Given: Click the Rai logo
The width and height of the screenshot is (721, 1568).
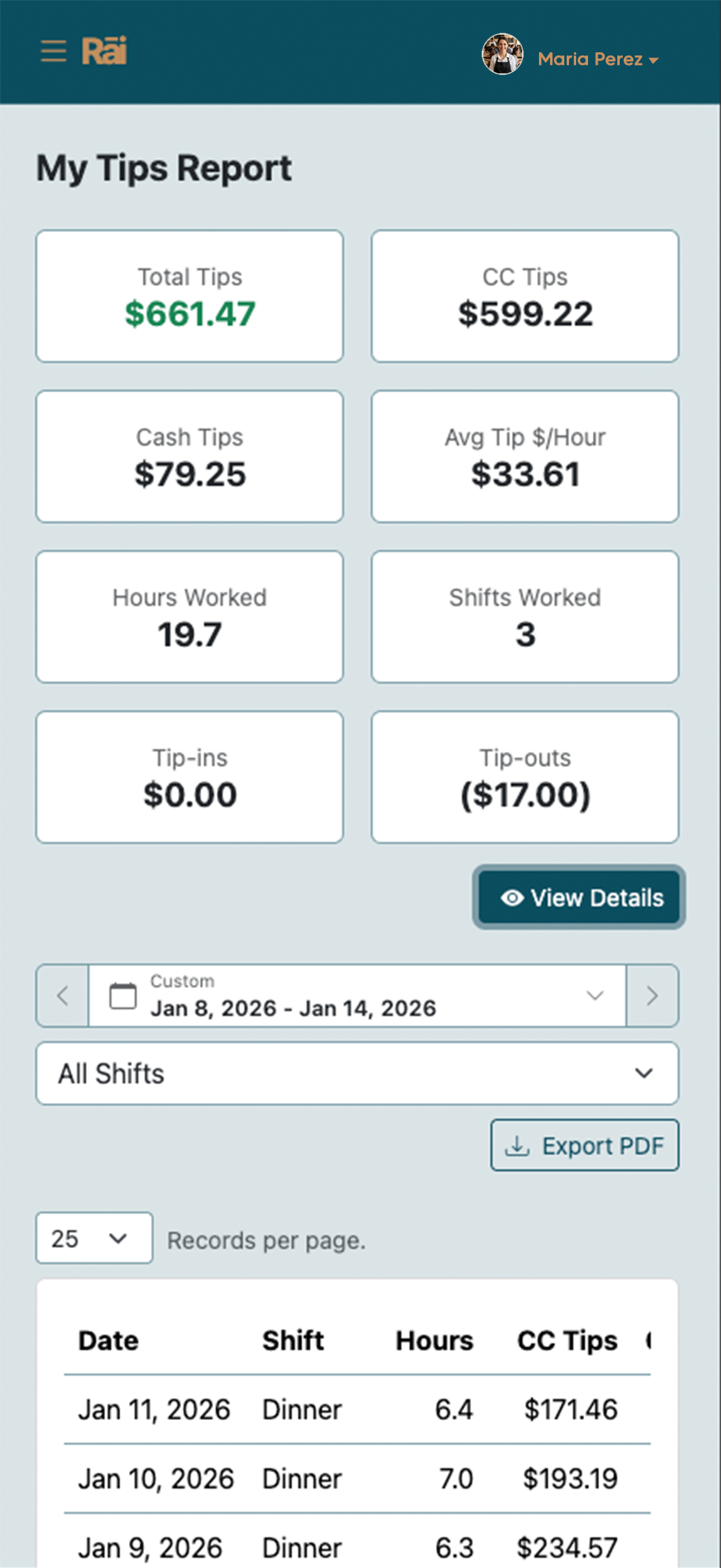Looking at the screenshot, I should click(x=103, y=51).
